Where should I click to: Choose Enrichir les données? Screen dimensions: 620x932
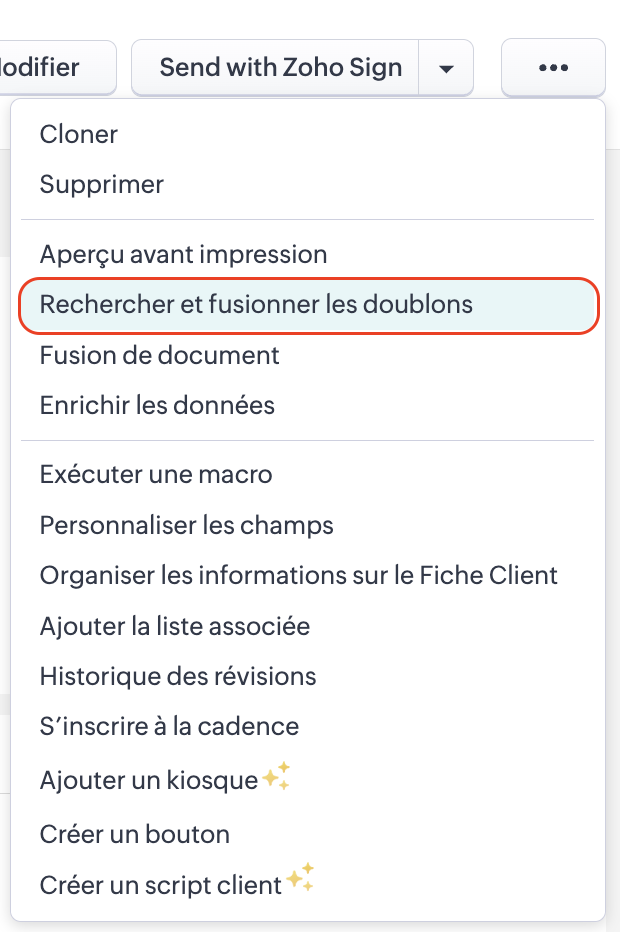click(157, 405)
